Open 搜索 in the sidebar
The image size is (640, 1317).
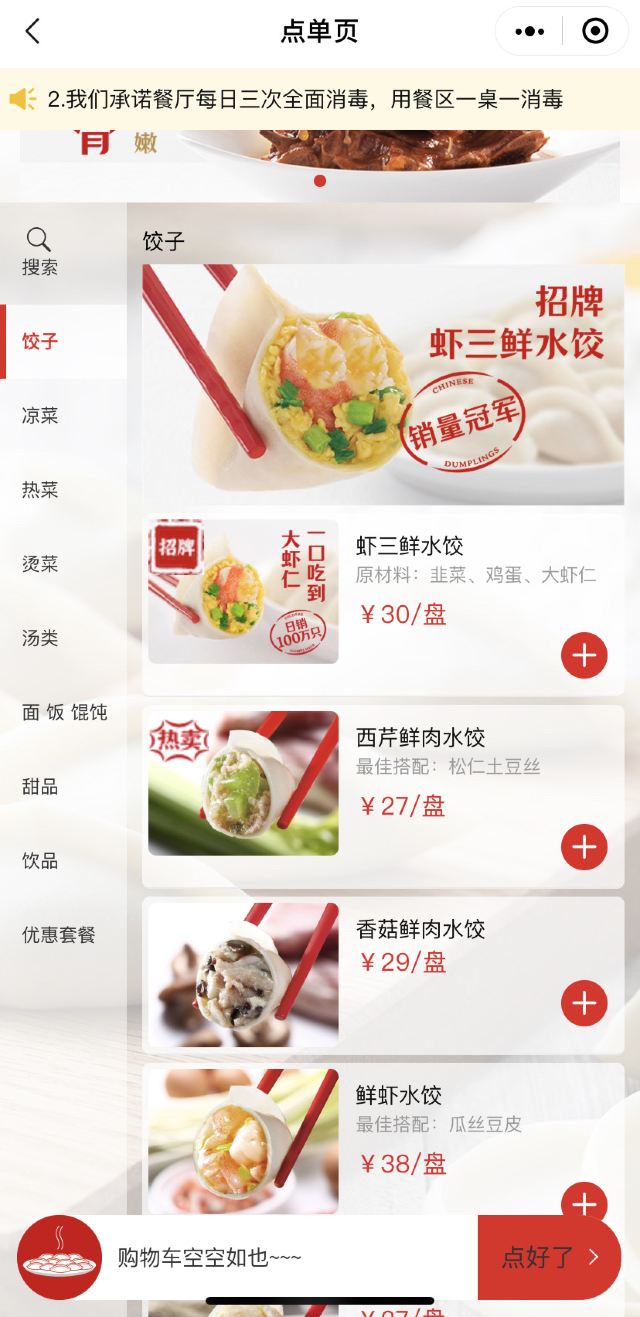click(x=40, y=252)
